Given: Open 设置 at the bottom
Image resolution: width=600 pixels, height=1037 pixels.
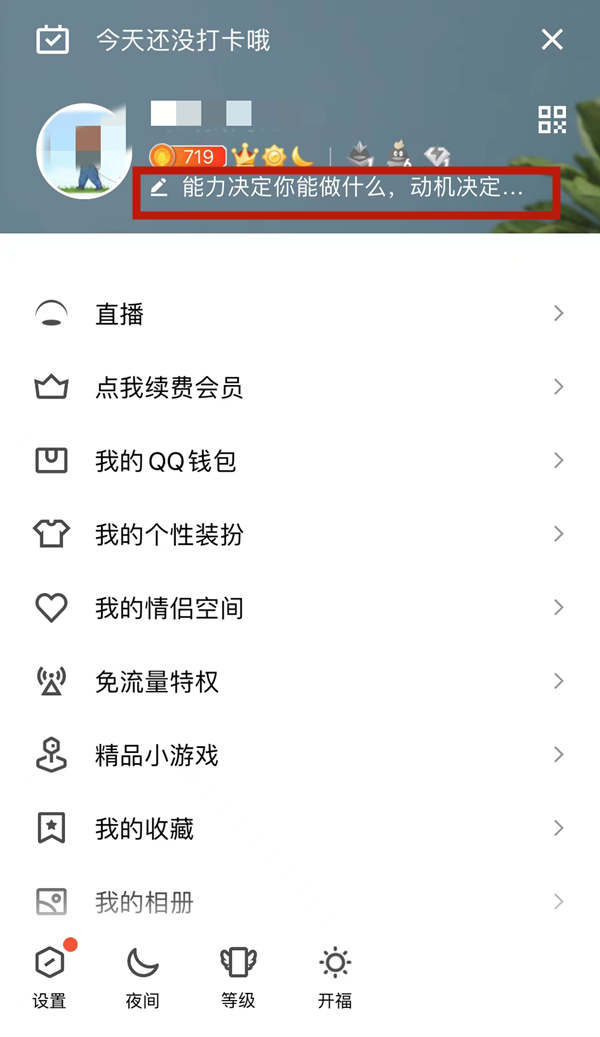Looking at the screenshot, I should tap(49, 977).
